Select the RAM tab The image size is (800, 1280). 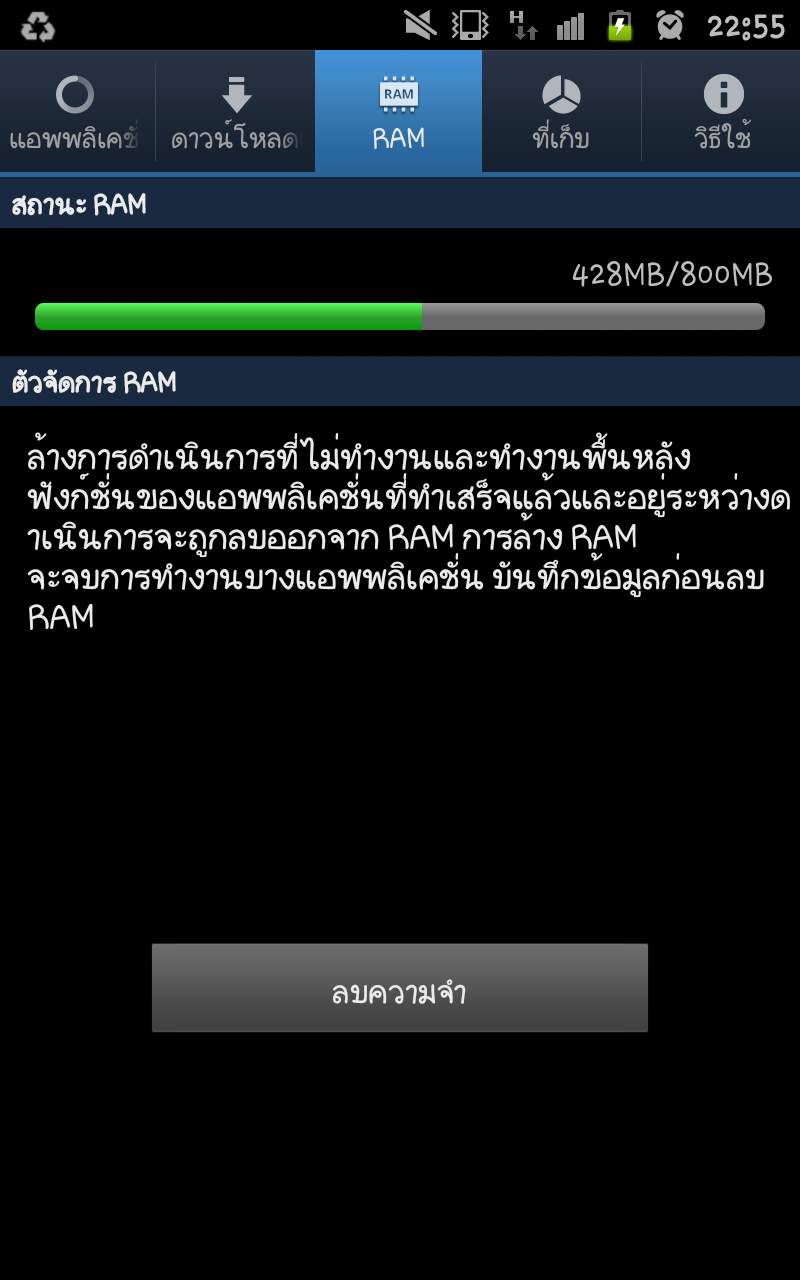(x=398, y=112)
